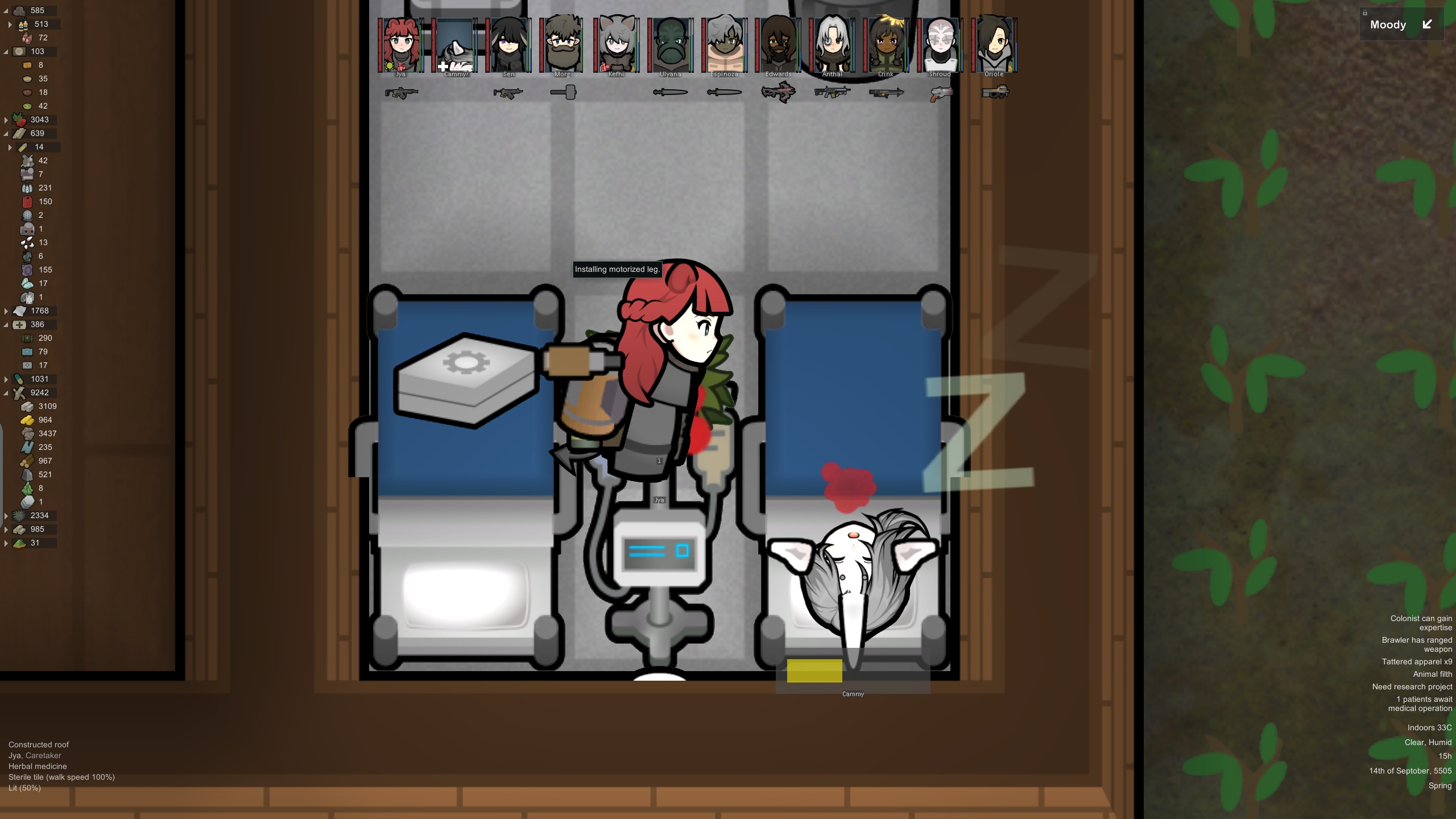Image resolution: width=1456 pixels, height=819 pixels.
Task: Open the Tattered apparel x9 alert
Action: [1417, 661]
